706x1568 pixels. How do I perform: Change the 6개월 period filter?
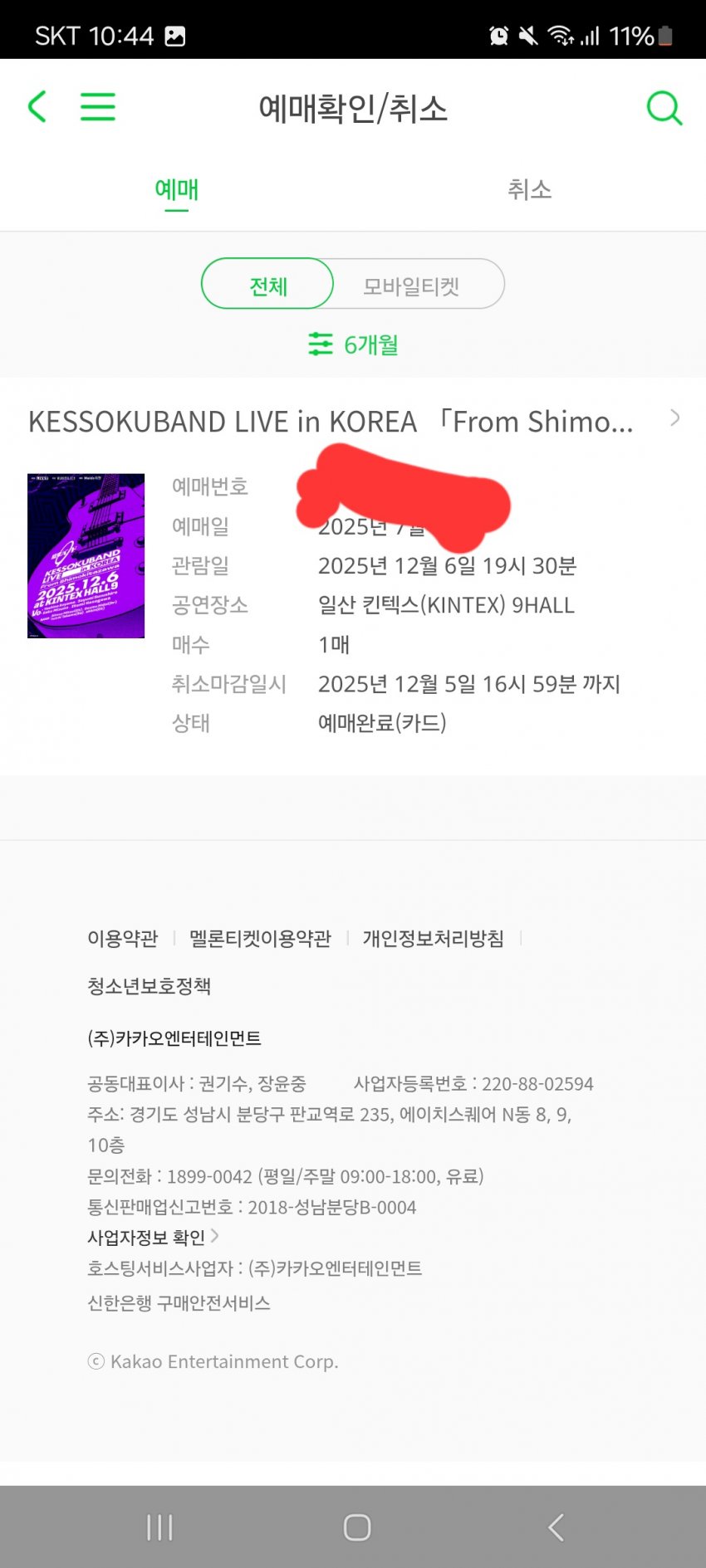click(x=353, y=344)
